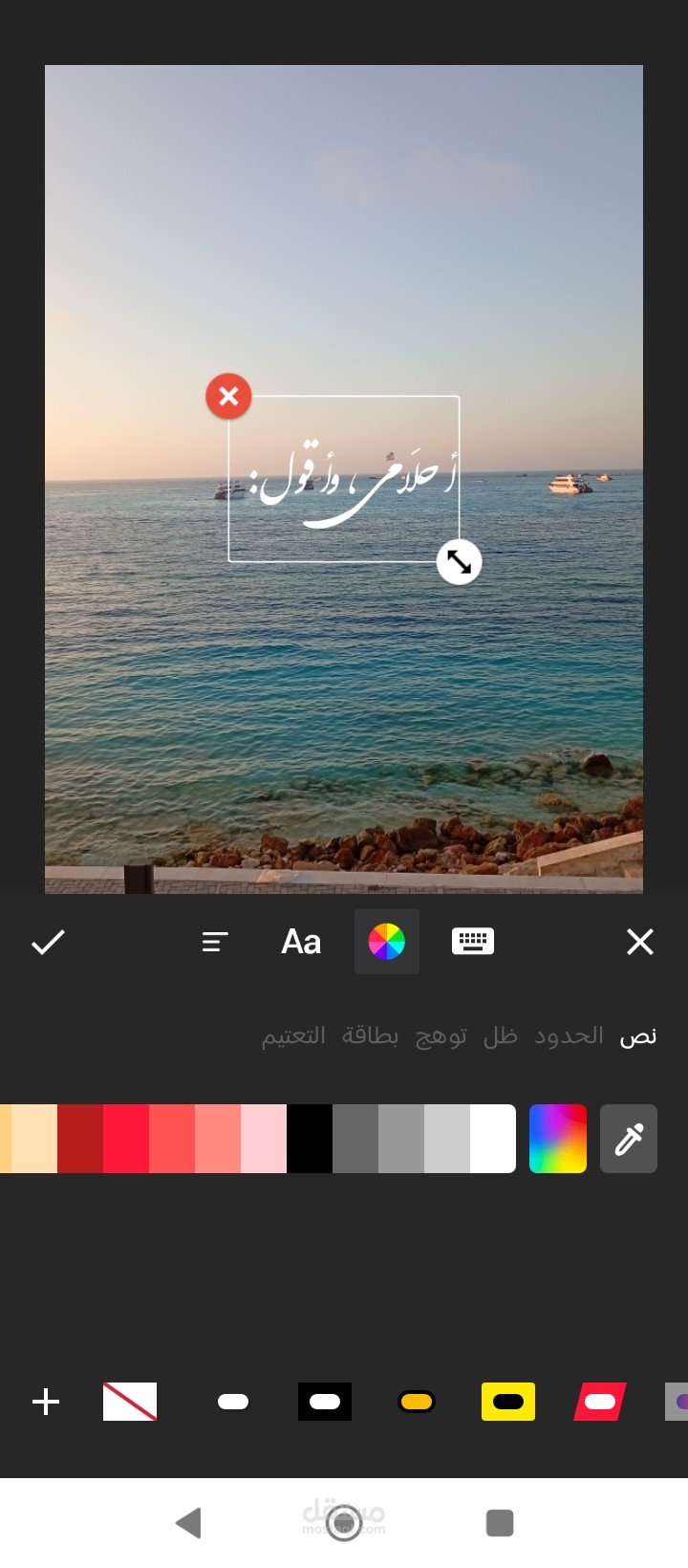Open the Aa font settings
688x1568 pixels.
click(x=301, y=943)
